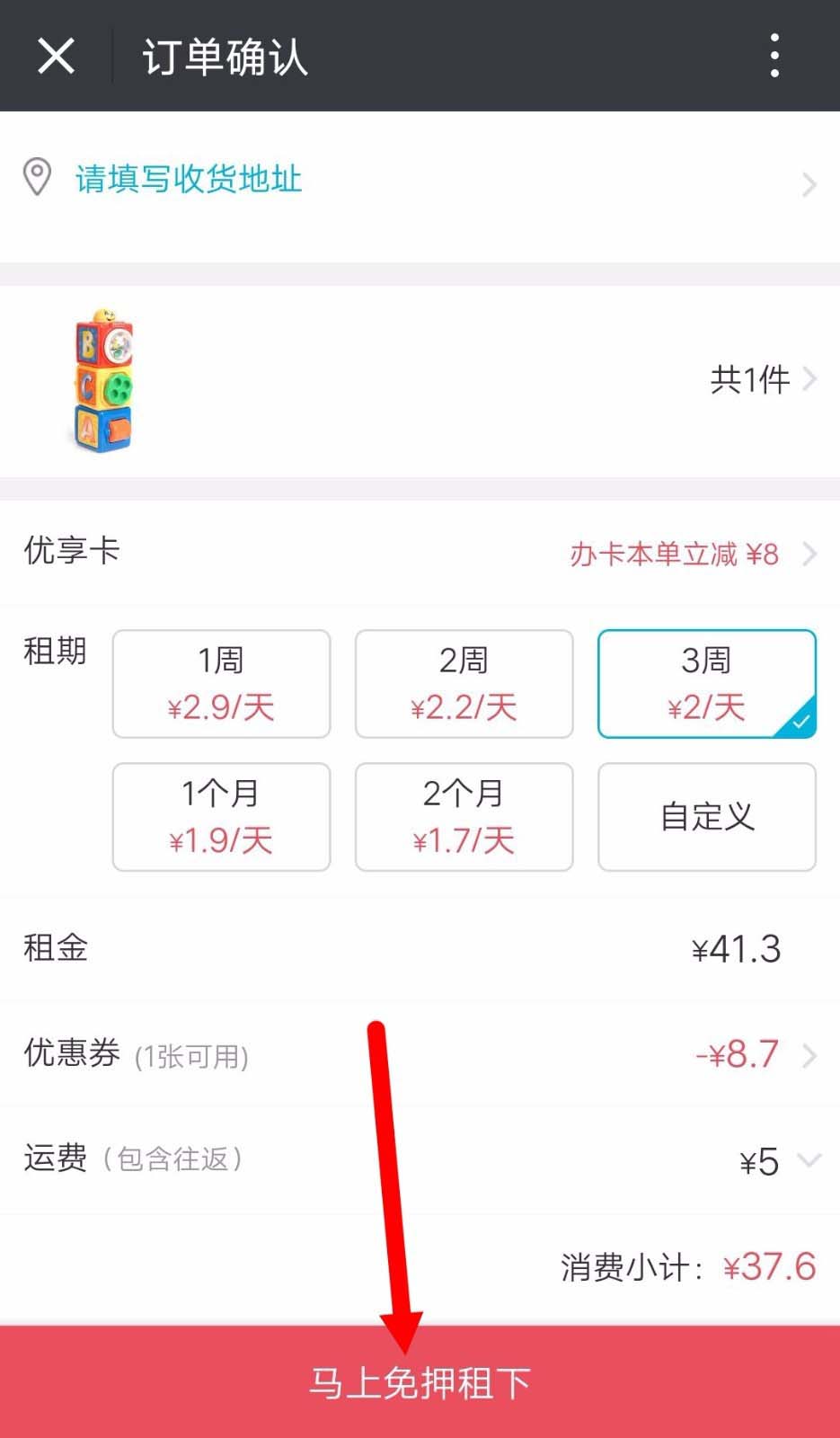The image size is (840, 1438).
Task: Close the order confirmation page
Action: (x=56, y=56)
